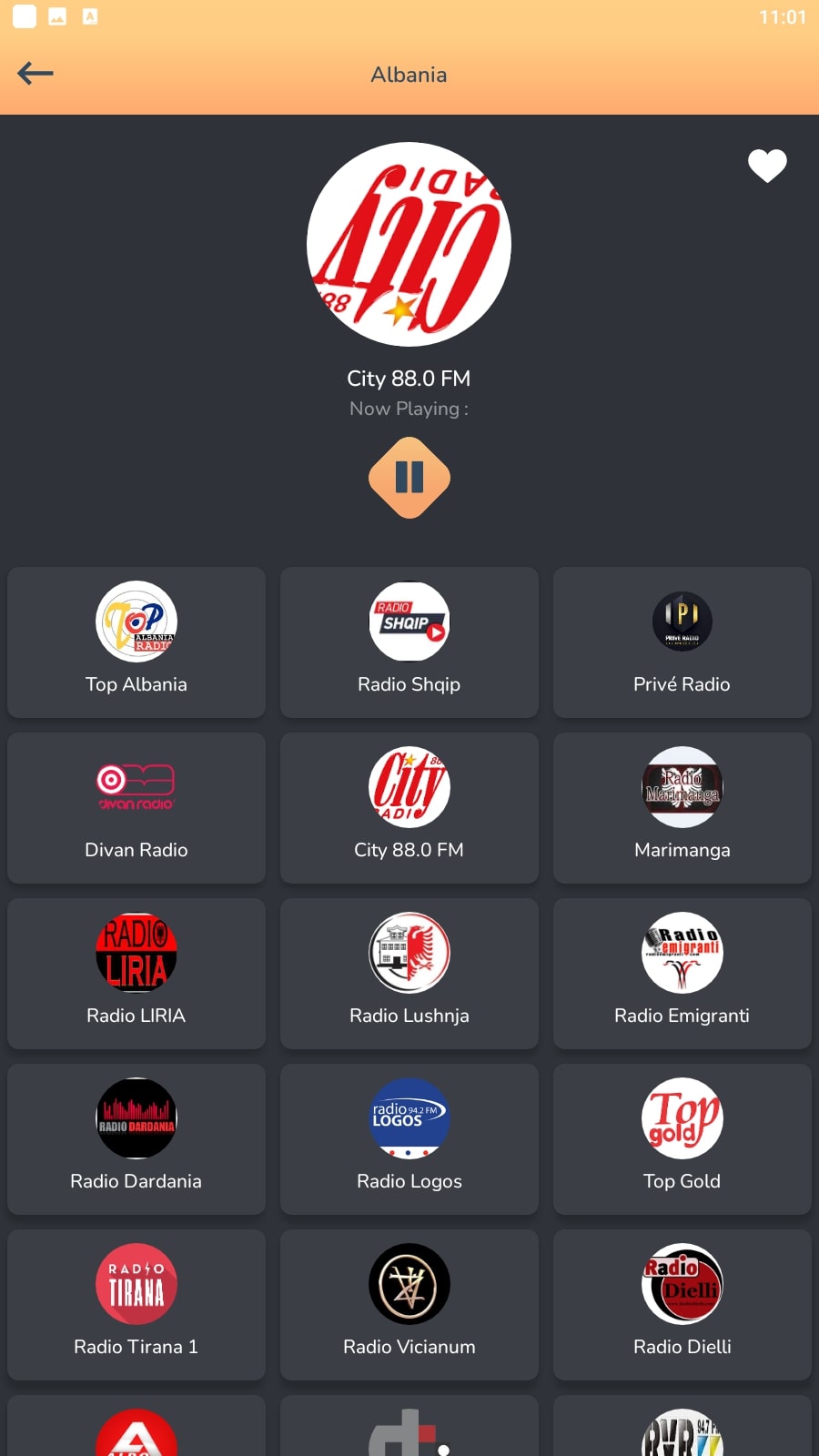Open the Divan Radio station
The width and height of the screenshot is (819, 1456).
[136, 808]
